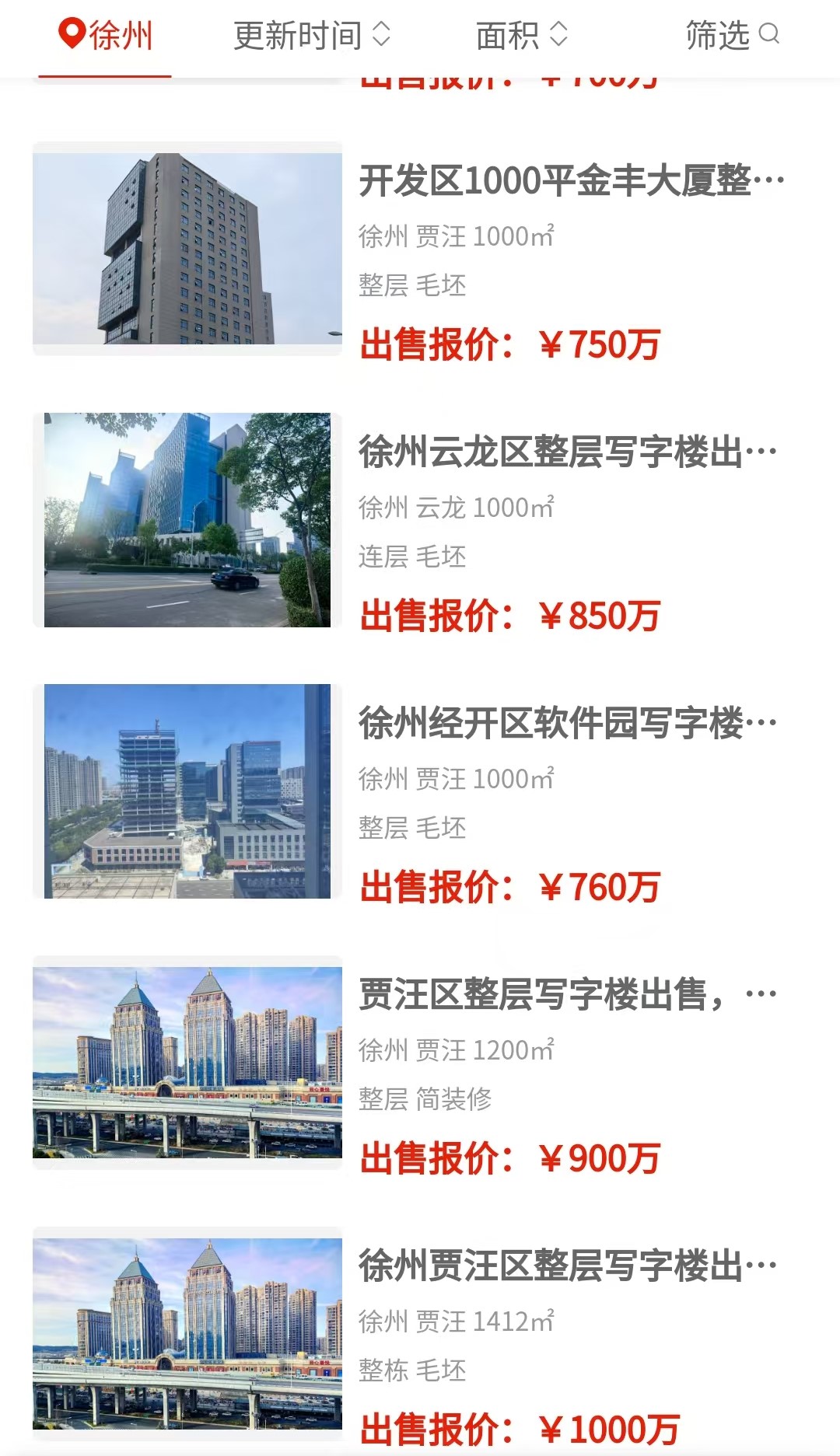This screenshot has width=840, height=1456.
Task: Open the 筛选 filter options
Action: (x=732, y=36)
